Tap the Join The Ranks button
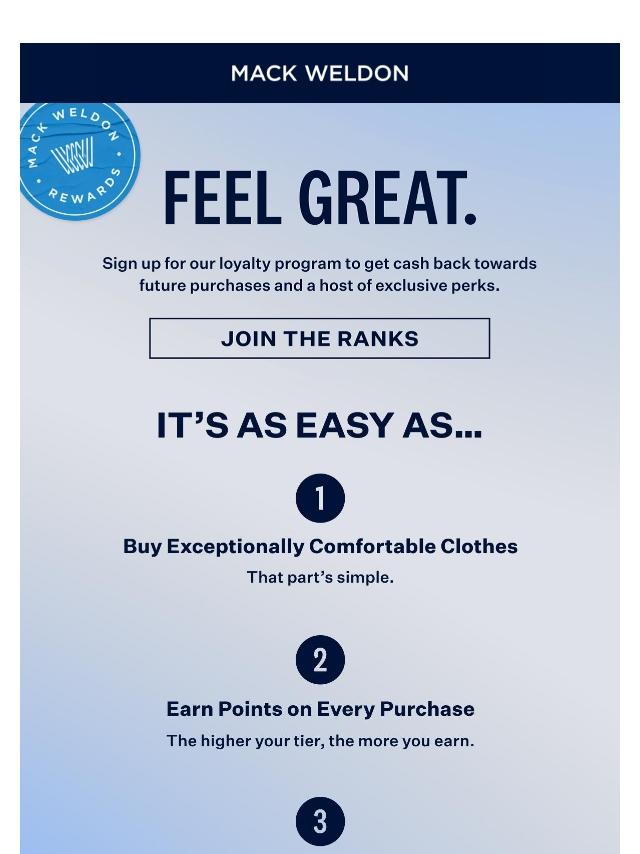 point(319,338)
